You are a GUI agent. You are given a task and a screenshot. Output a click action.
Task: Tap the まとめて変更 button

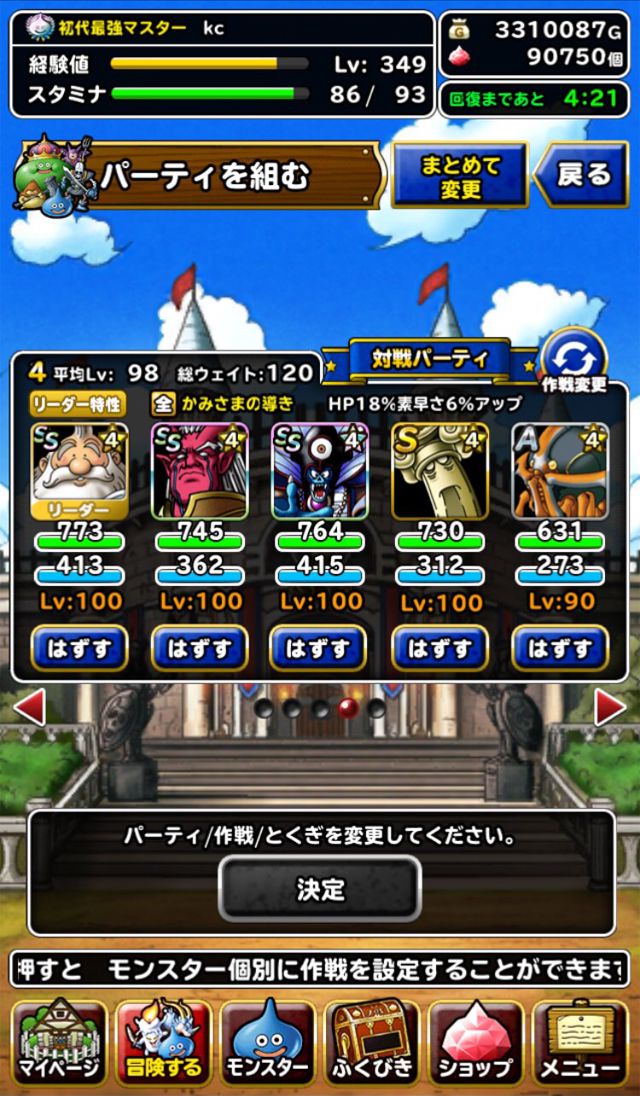[x=460, y=175]
